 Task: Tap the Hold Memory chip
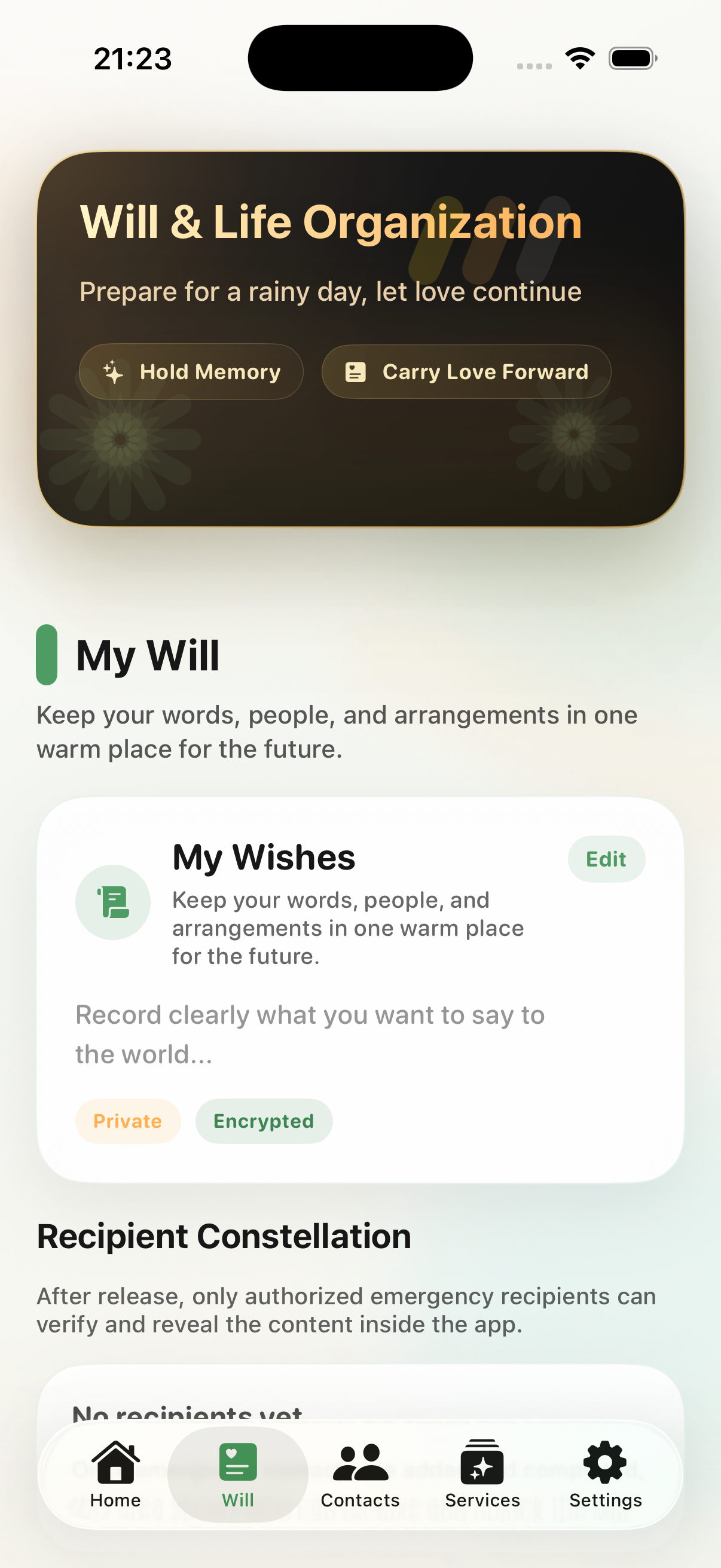[x=191, y=371]
